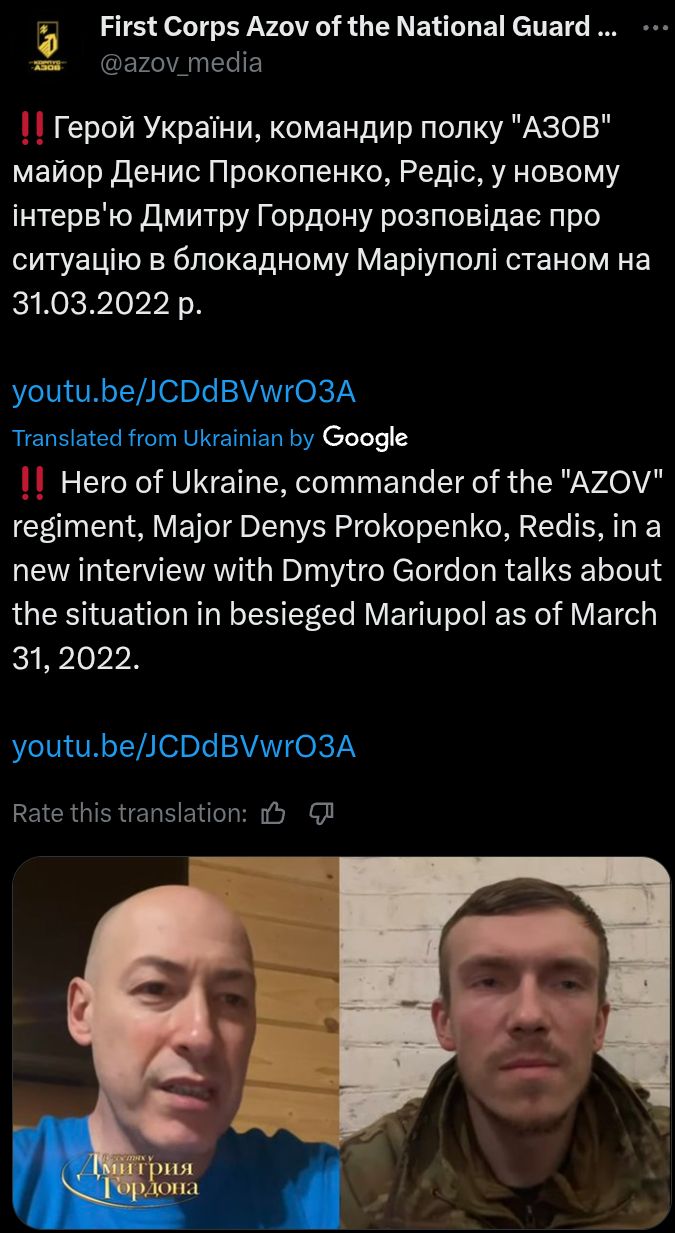Open the youtu.be link in the original text
The height and width of the screenshot is (1233, 675).
184,392
